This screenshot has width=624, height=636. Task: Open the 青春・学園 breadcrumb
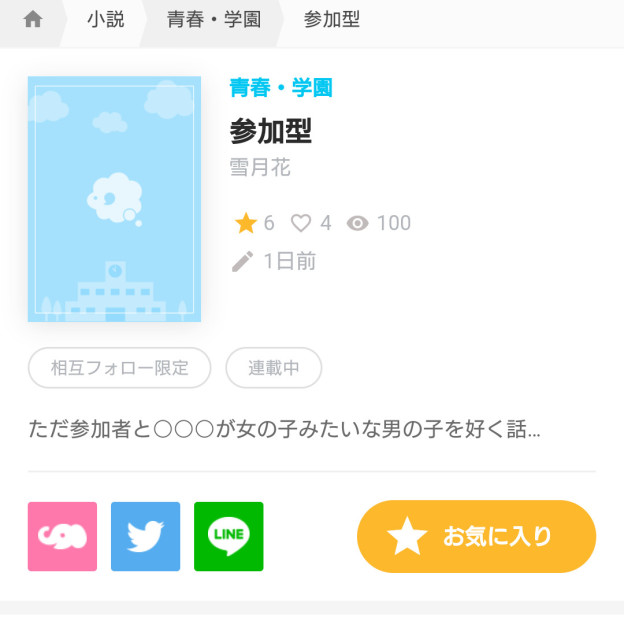tap(213, 20)
